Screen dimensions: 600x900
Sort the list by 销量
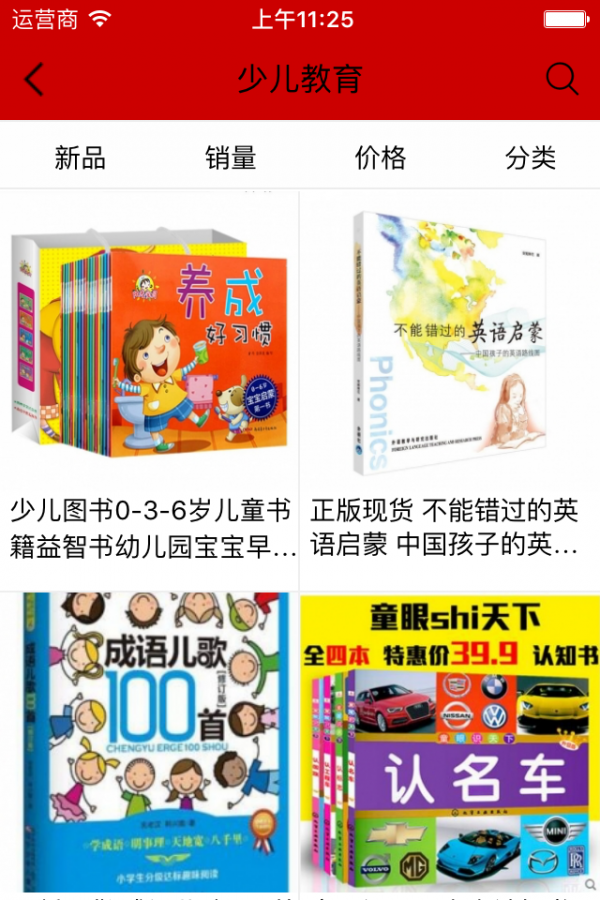(x=231, y=157)
